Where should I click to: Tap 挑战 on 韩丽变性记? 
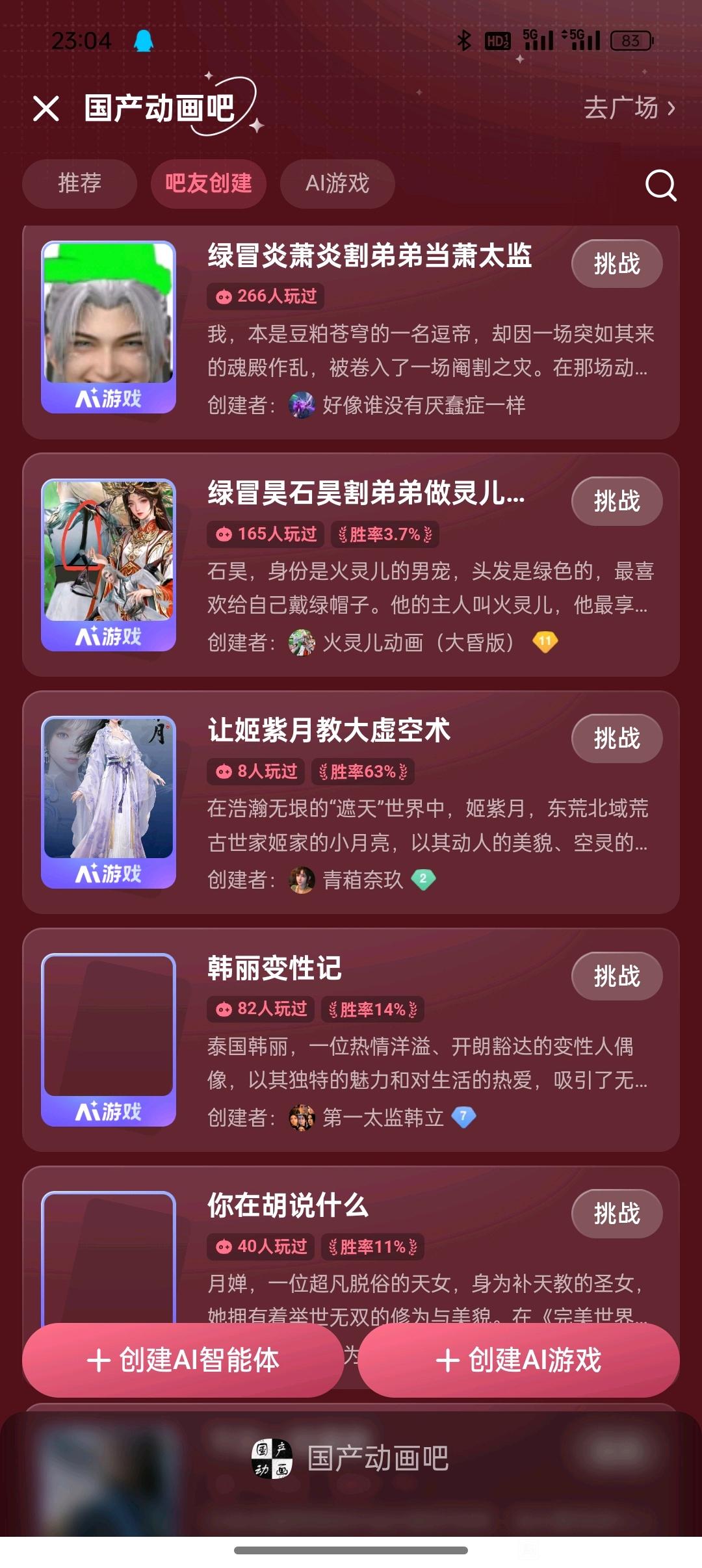point(616,976)
